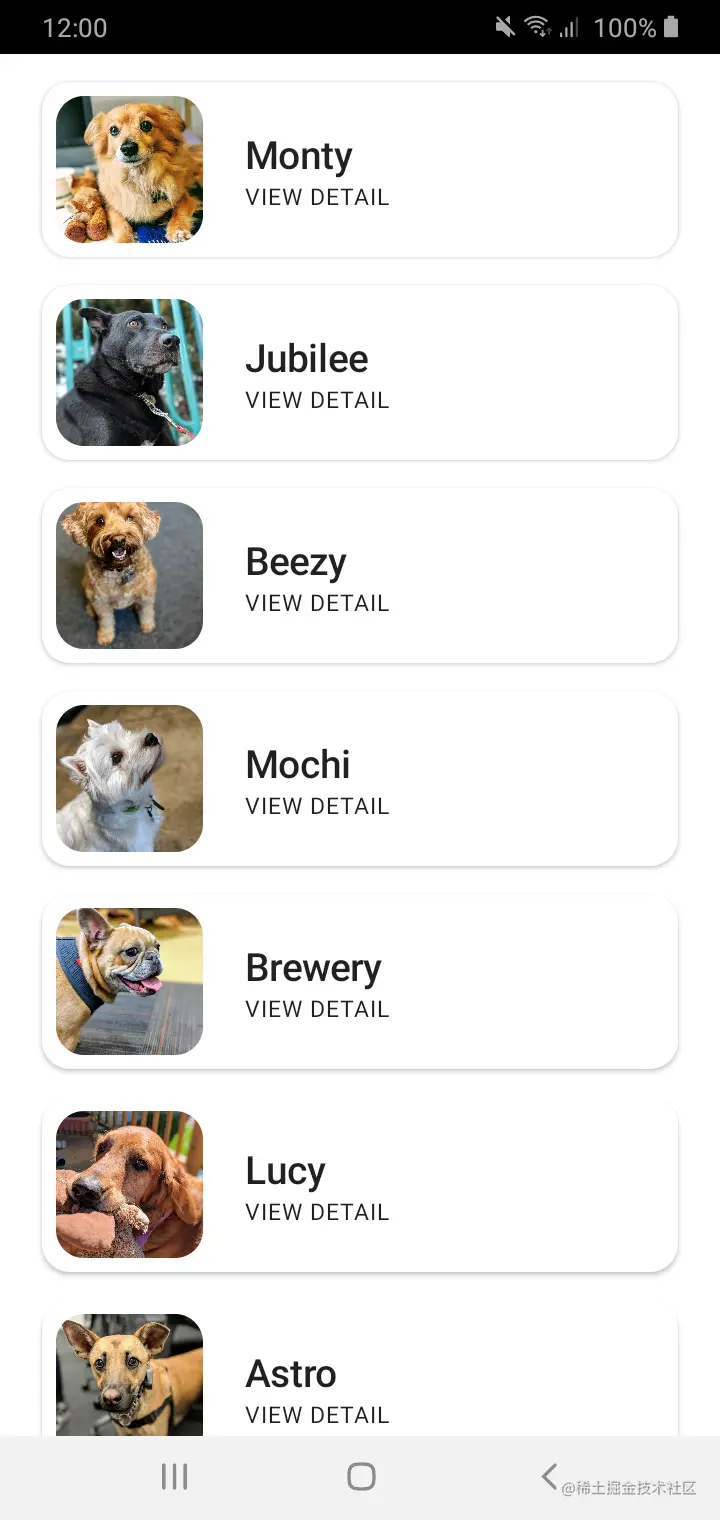
Task: Open the Brewery dog card
Action: tap(360, 982)
